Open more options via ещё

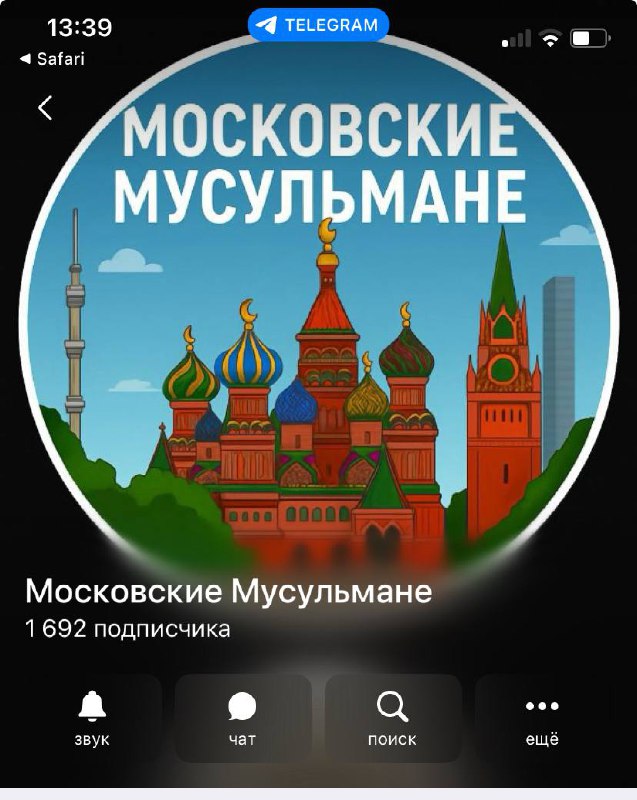click(x=542, y=719)
